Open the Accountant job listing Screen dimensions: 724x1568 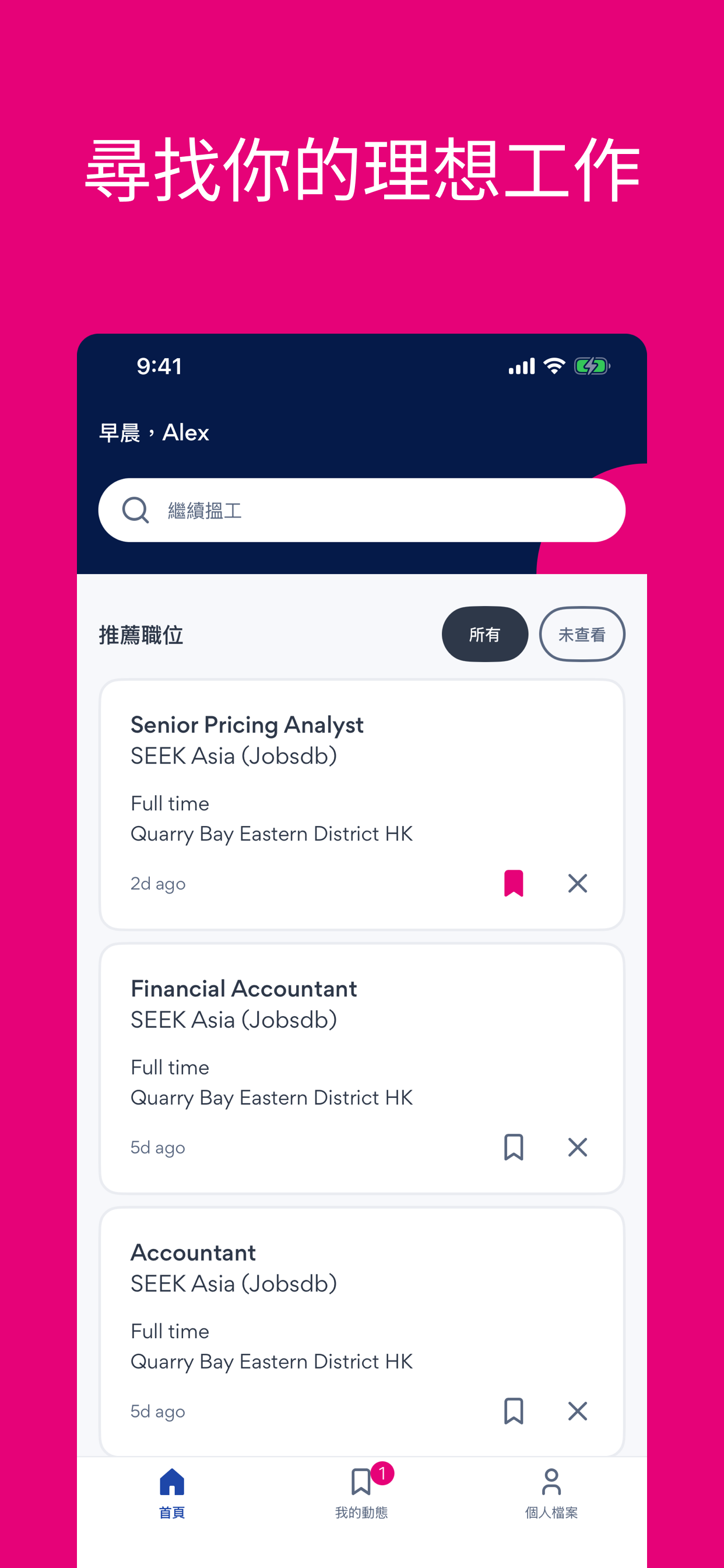pos(193,1251)
